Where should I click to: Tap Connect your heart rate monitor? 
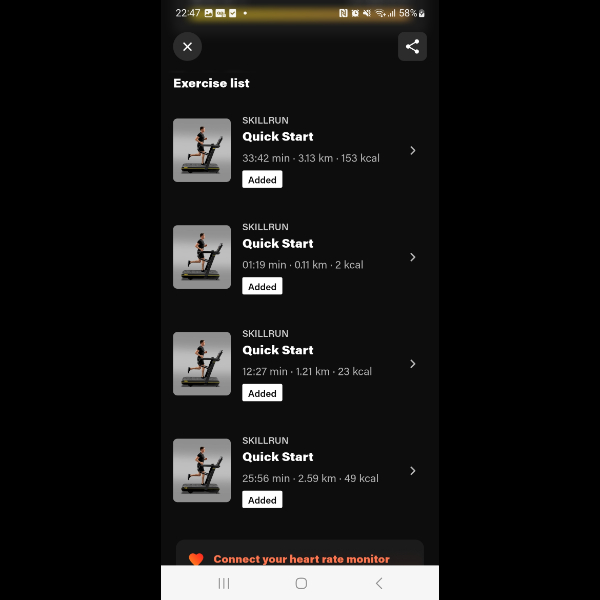pos(300,558)
